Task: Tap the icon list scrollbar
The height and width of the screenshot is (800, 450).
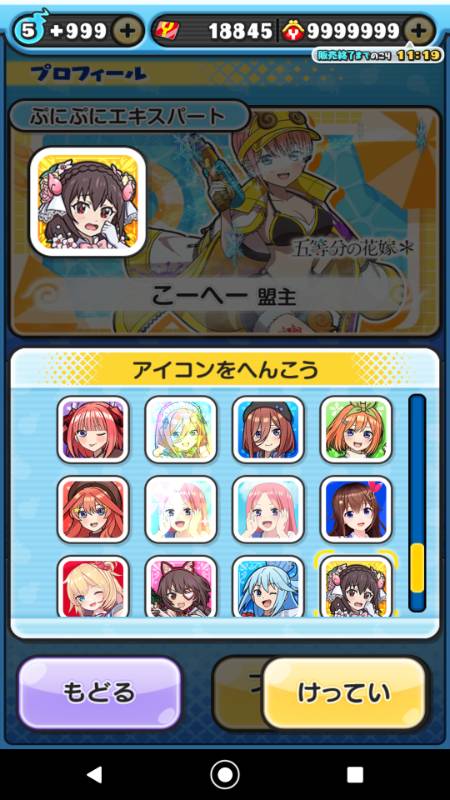Action: coord(417,503)
